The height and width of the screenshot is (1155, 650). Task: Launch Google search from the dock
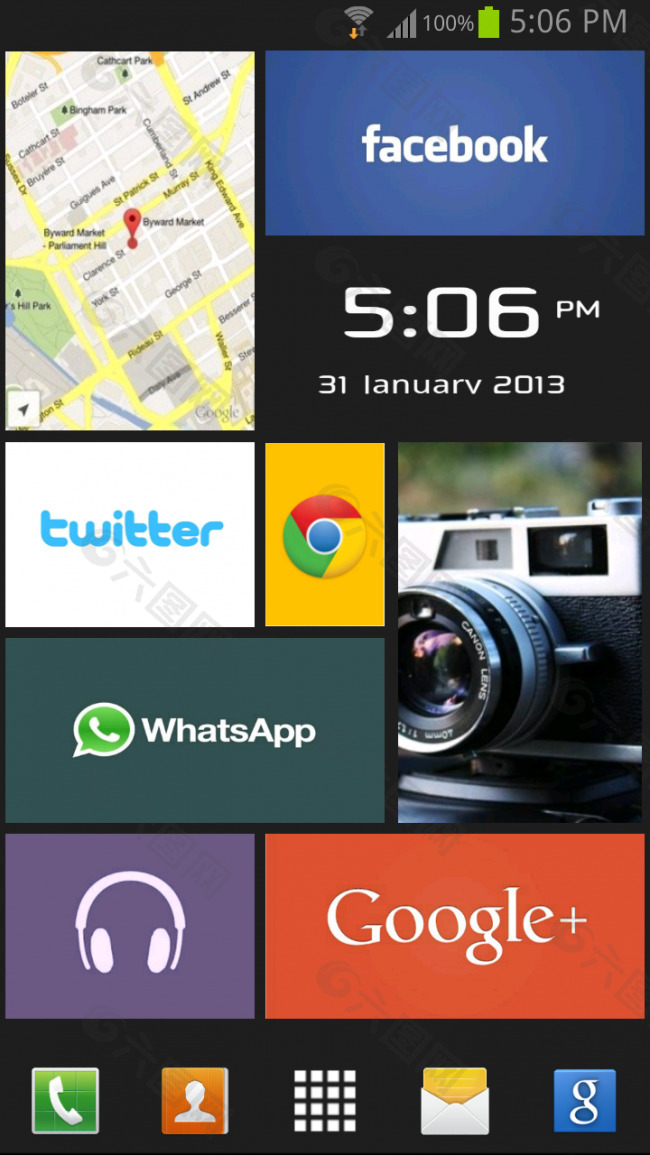pyautogui.click(x=584, y=1100)
